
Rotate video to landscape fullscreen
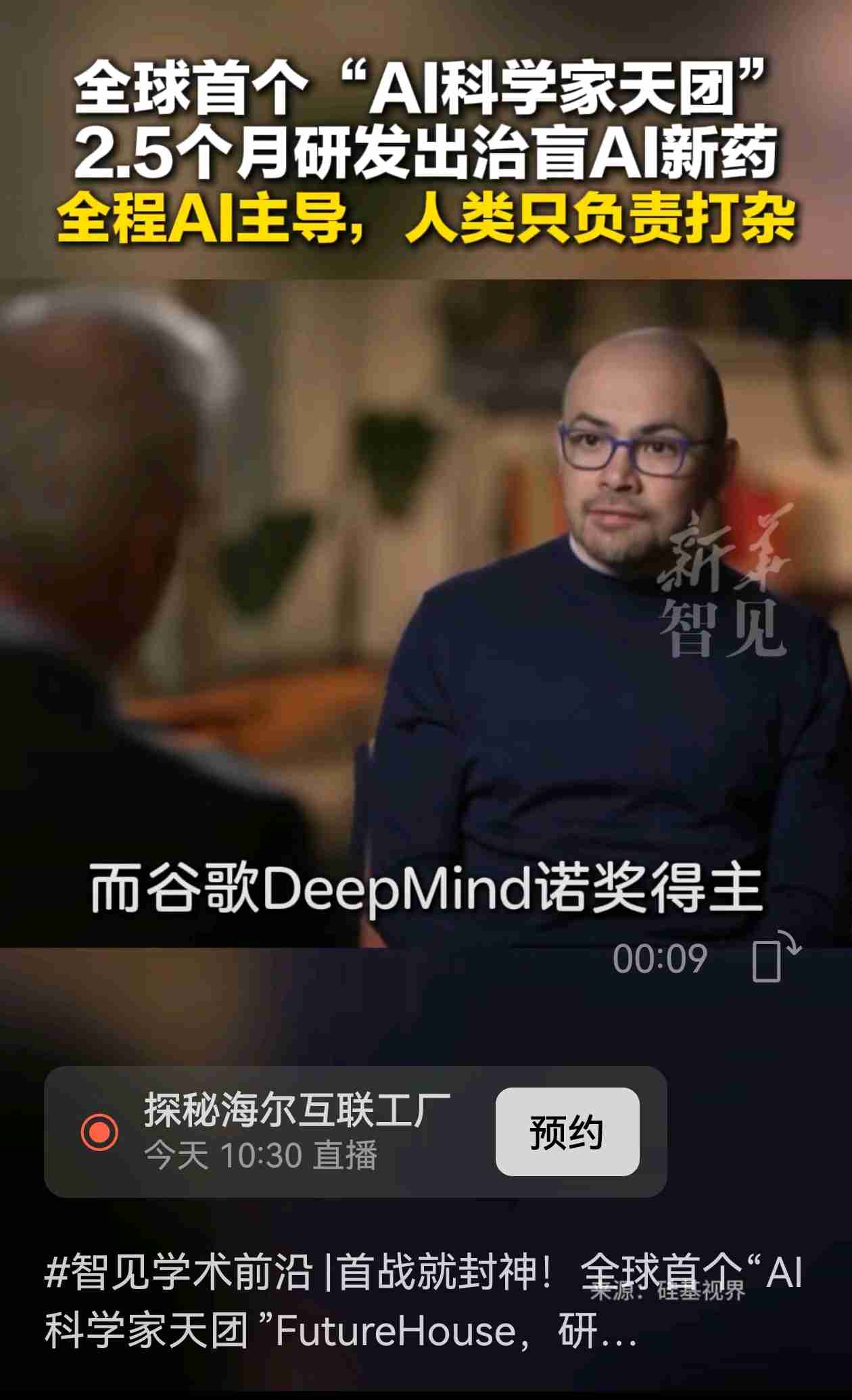pos(775,957)
